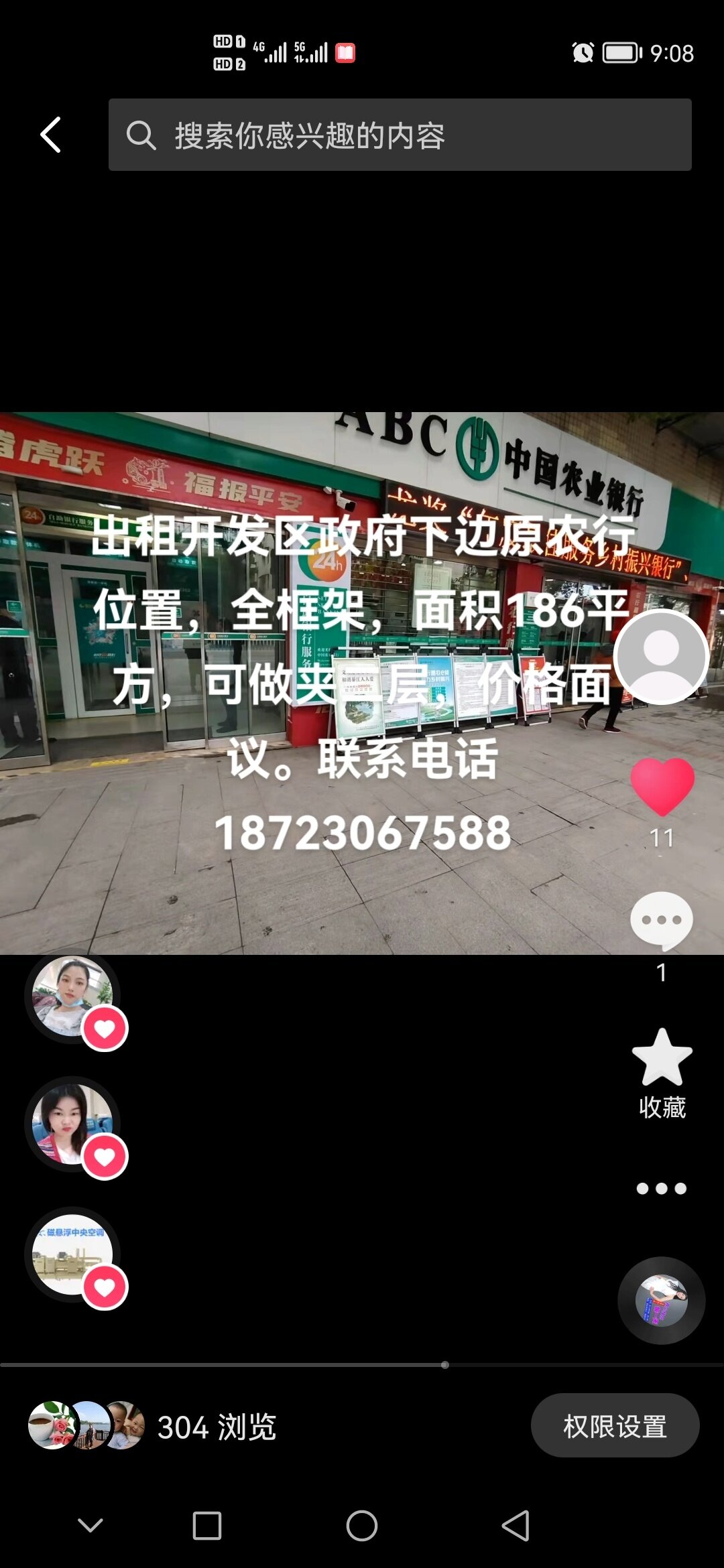Tap the red heart like button
Viewport: 724px width, 1568px height.
click(662, 787)
